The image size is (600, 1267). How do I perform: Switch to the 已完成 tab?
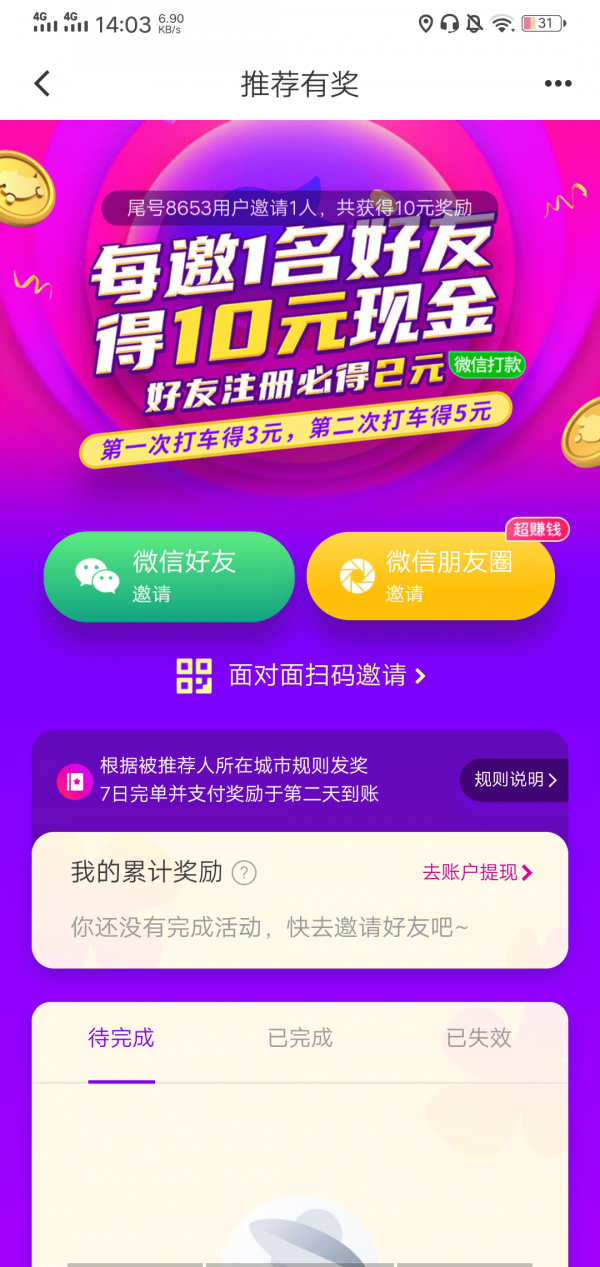[300, 1038]
